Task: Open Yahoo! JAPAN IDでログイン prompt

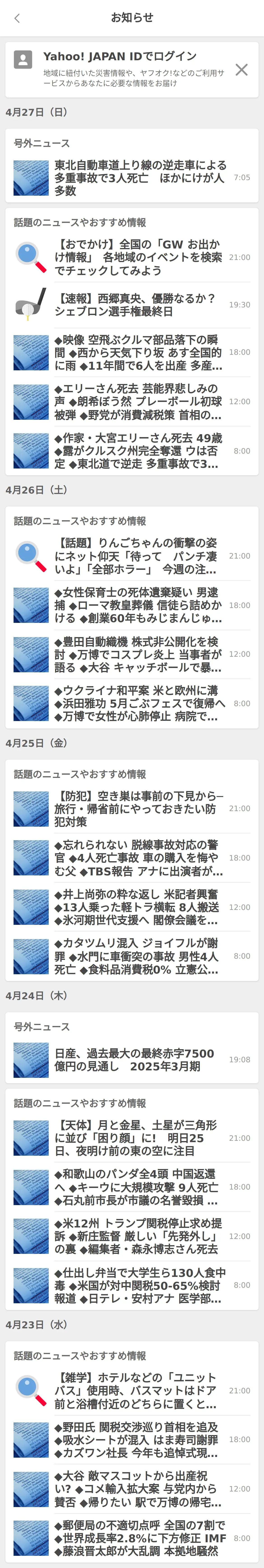Action: 122,69
